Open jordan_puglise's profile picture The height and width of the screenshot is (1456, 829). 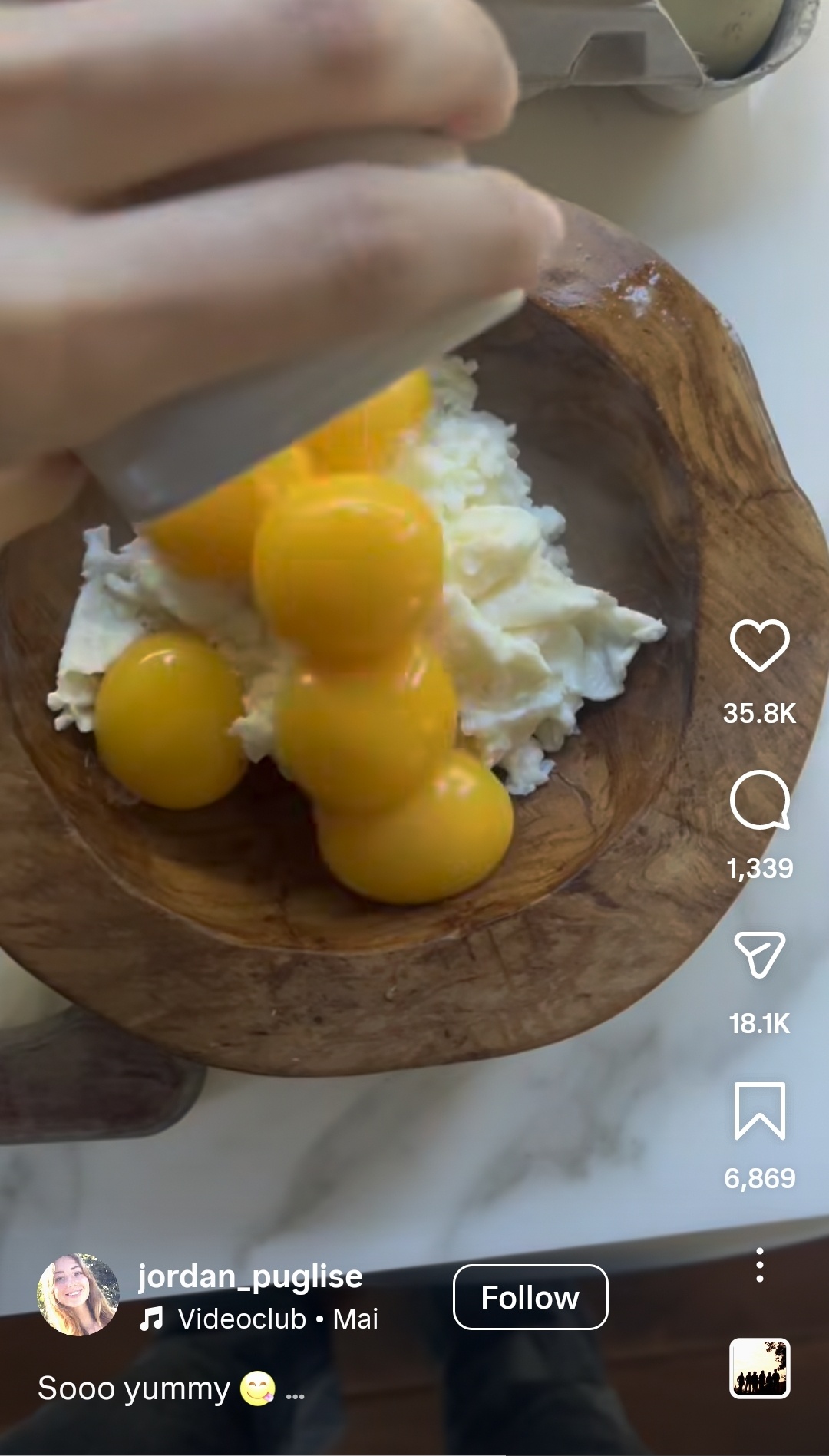pos(78,1296)
